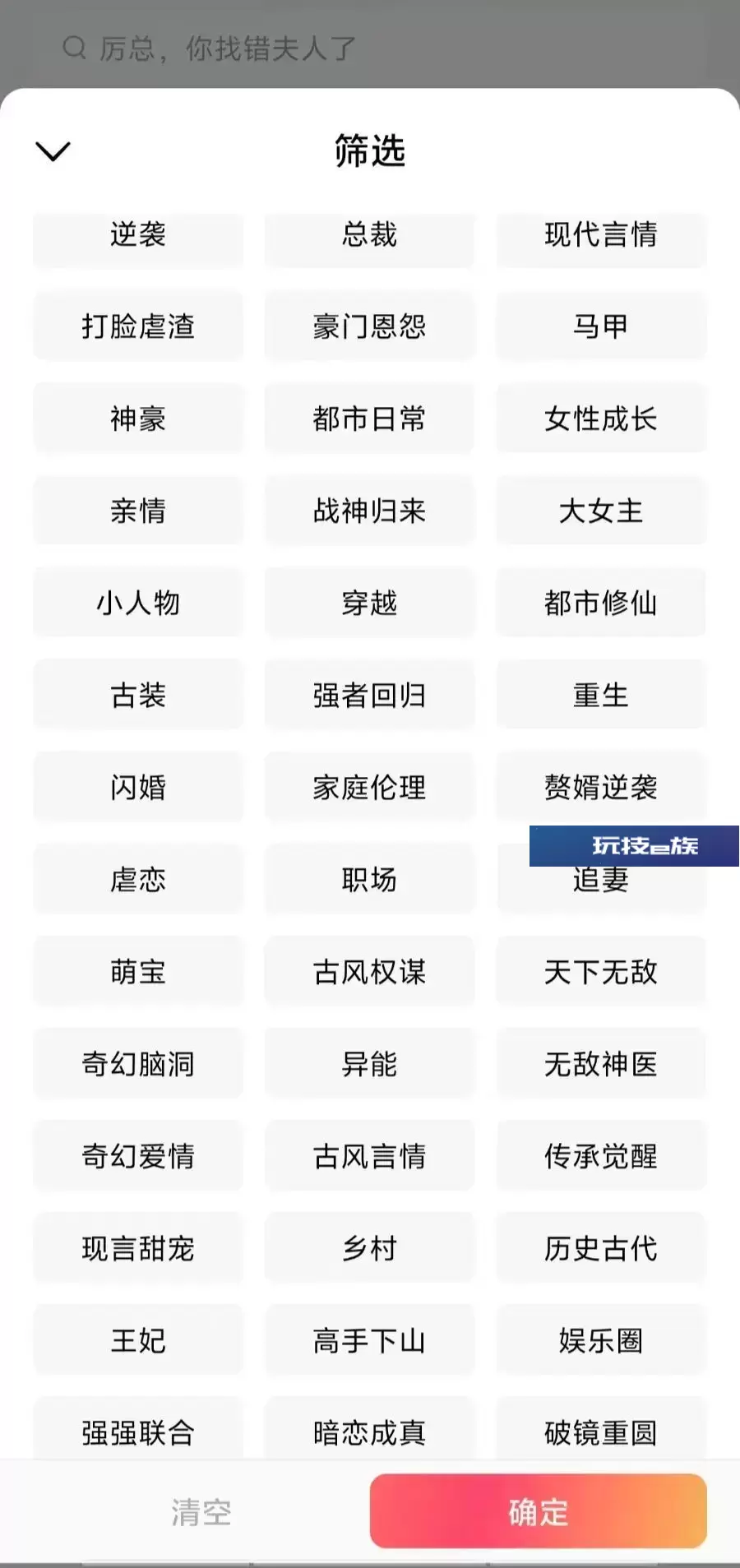The image size is (740, 1568).
Task: Choose the 都市修仙 tag
Action: 601,603
